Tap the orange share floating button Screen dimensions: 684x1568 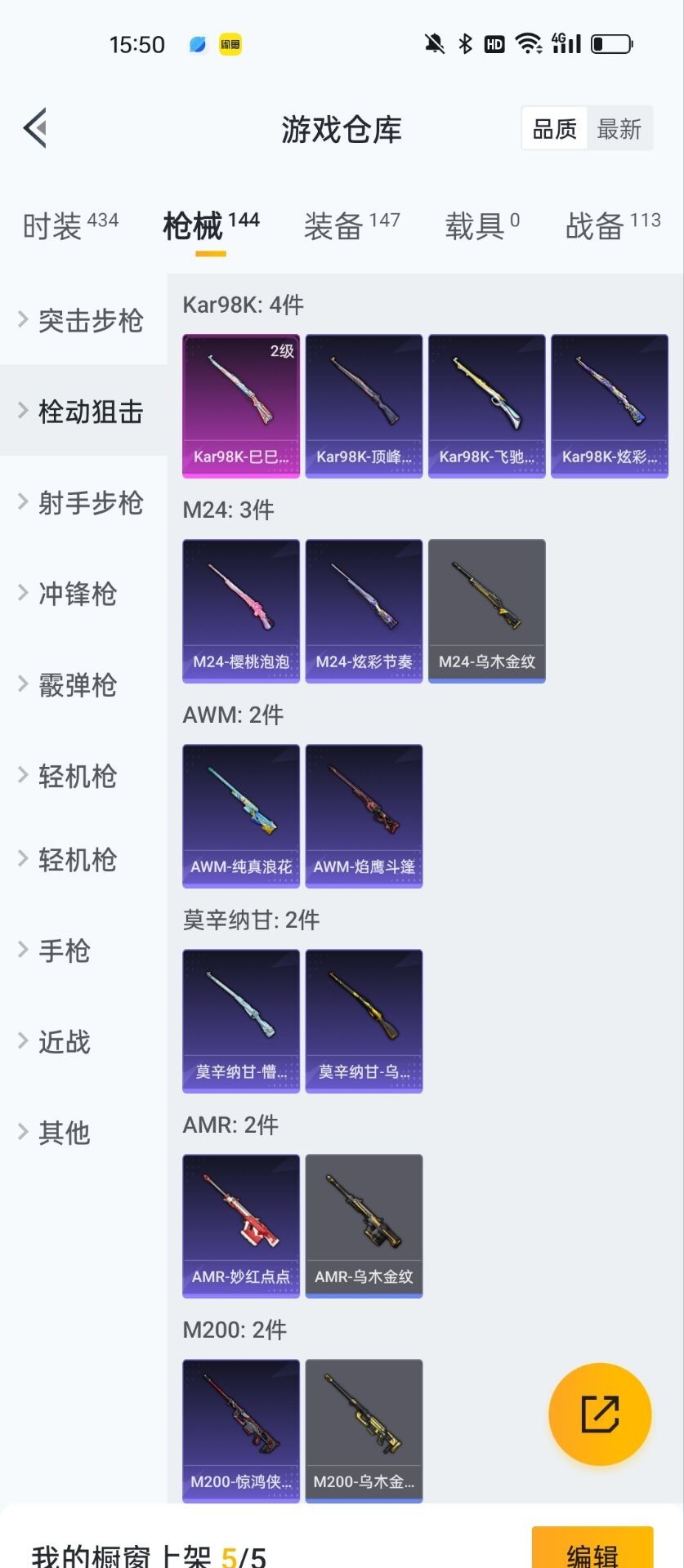[x=600, y=1414]
